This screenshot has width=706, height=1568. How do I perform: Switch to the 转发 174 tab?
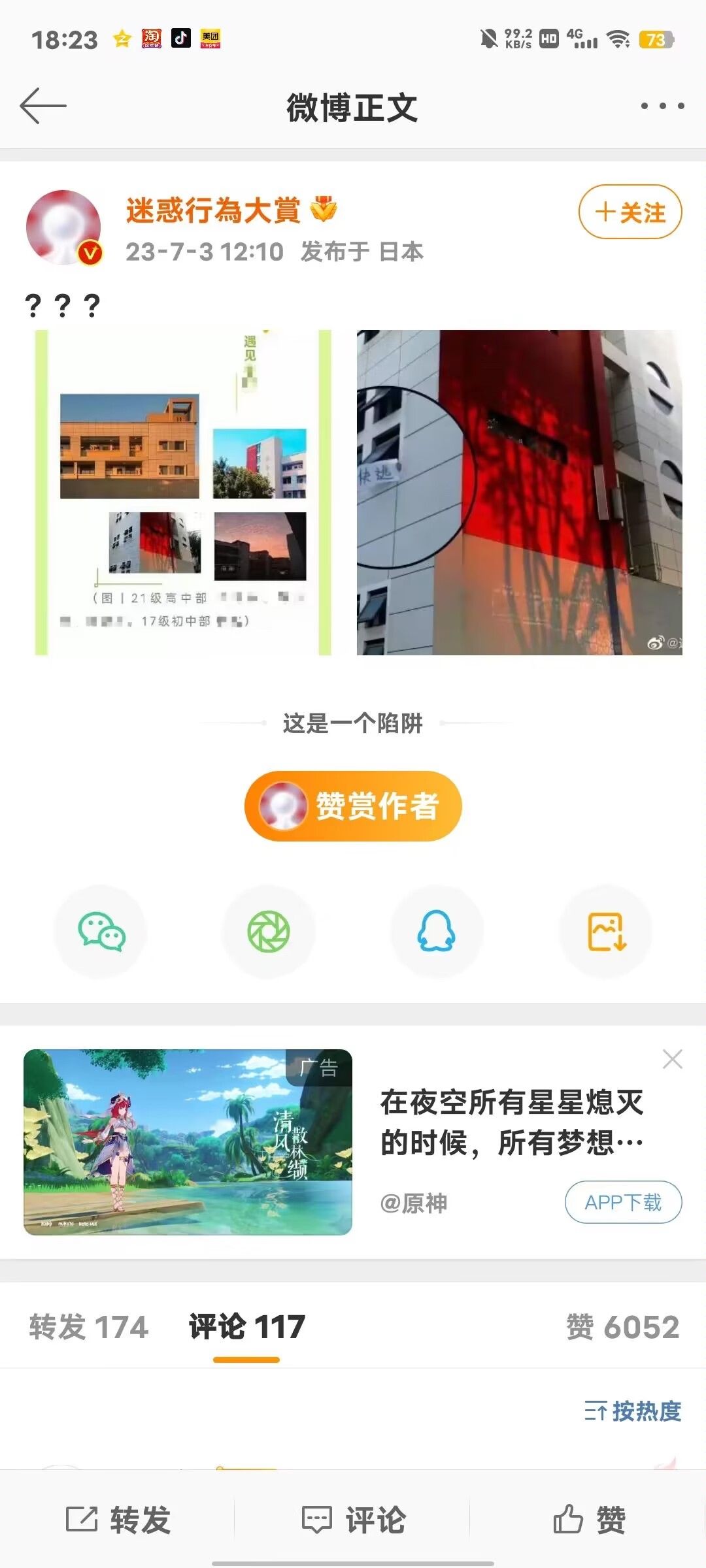pyautogui.click(x=89, y=1327)
